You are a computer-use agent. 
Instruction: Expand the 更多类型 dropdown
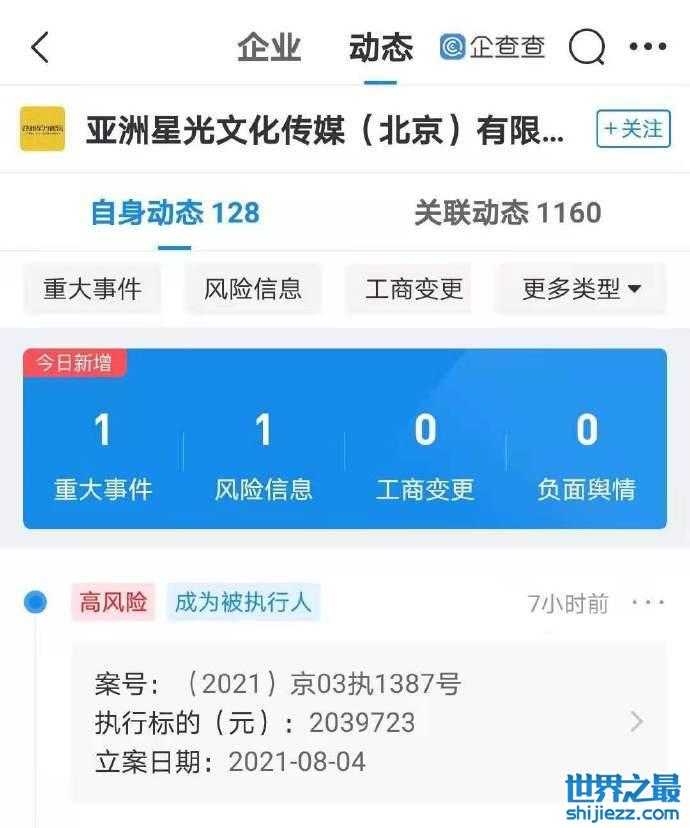coord(581,289)
